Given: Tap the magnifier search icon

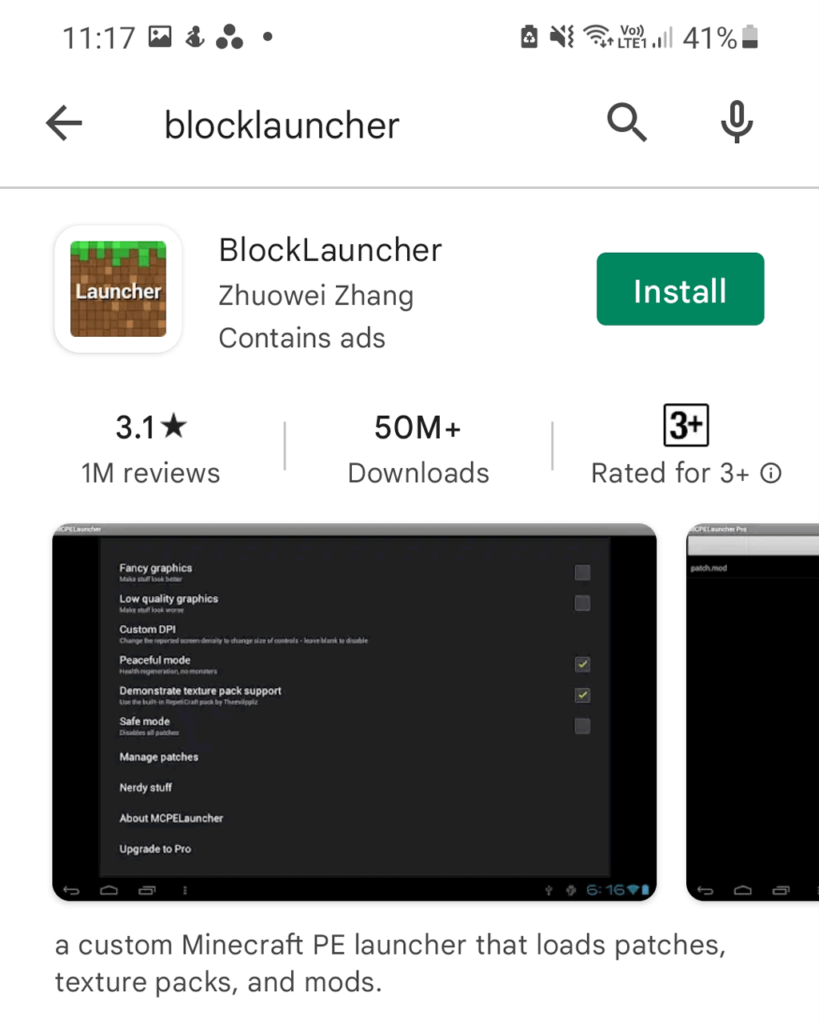Looking at the screenshot, I should 627,124.
